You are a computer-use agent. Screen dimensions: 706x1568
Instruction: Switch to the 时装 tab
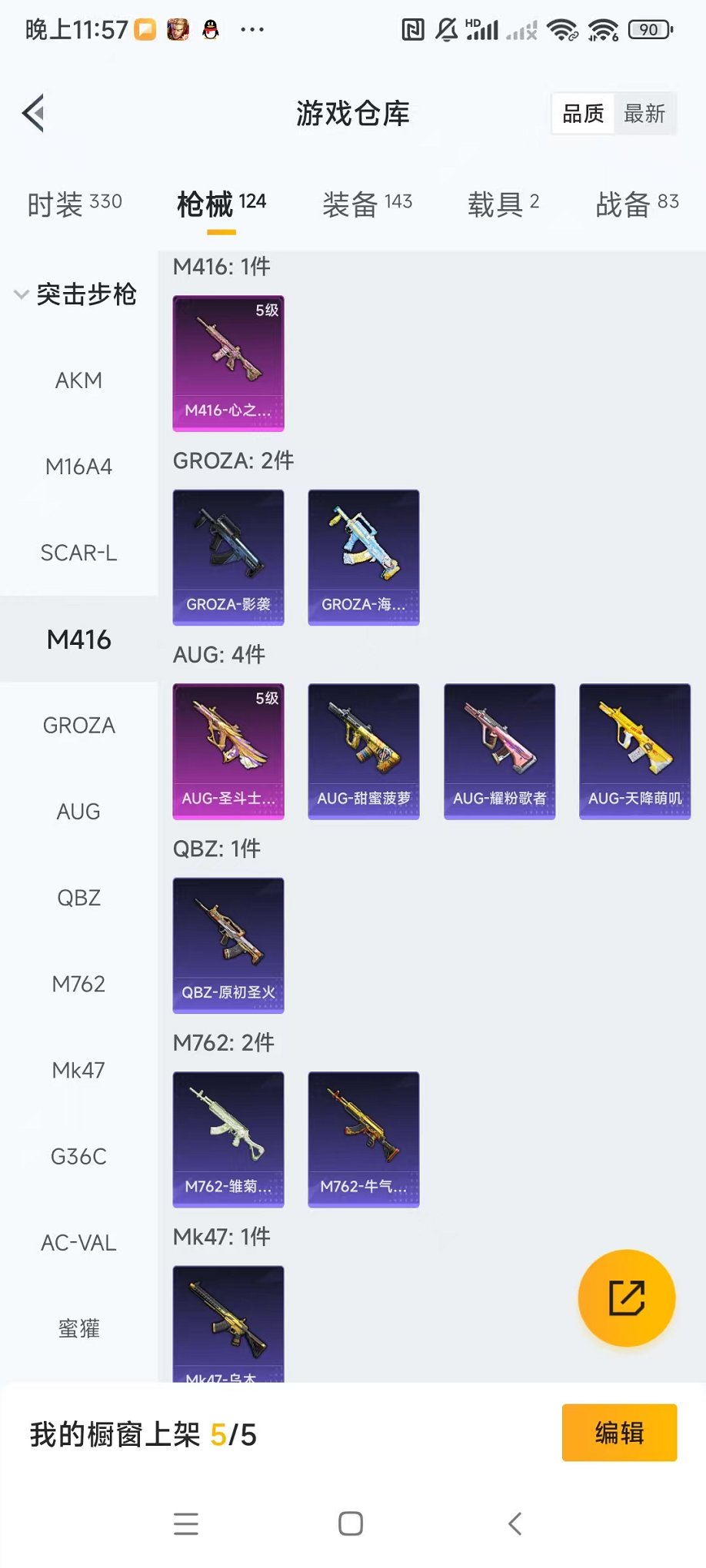(x=74, y=204)
